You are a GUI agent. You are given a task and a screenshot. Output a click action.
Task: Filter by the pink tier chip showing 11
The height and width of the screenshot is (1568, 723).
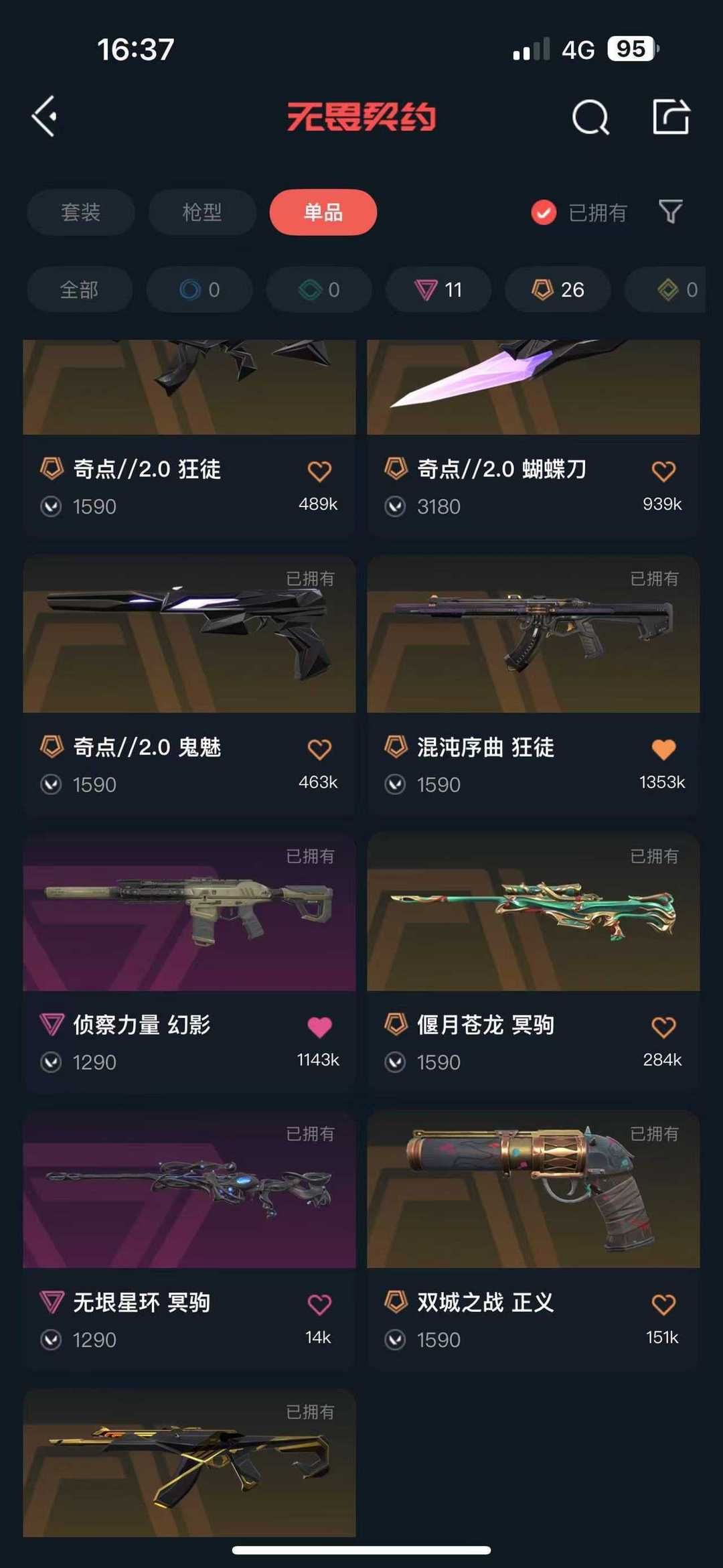coord(438,289)
